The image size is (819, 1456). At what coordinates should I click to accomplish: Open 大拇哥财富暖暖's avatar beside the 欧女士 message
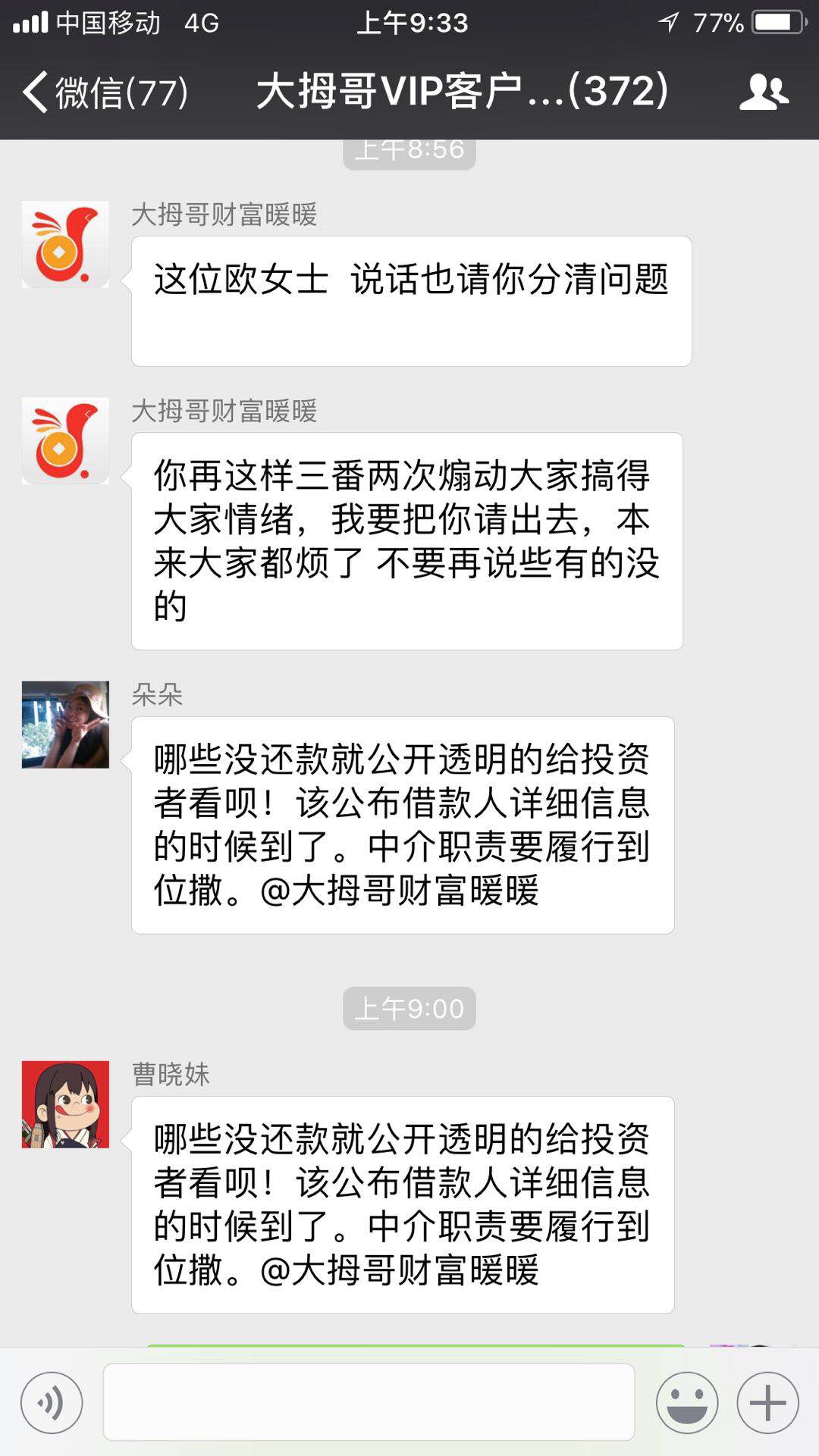pos(65,245)
